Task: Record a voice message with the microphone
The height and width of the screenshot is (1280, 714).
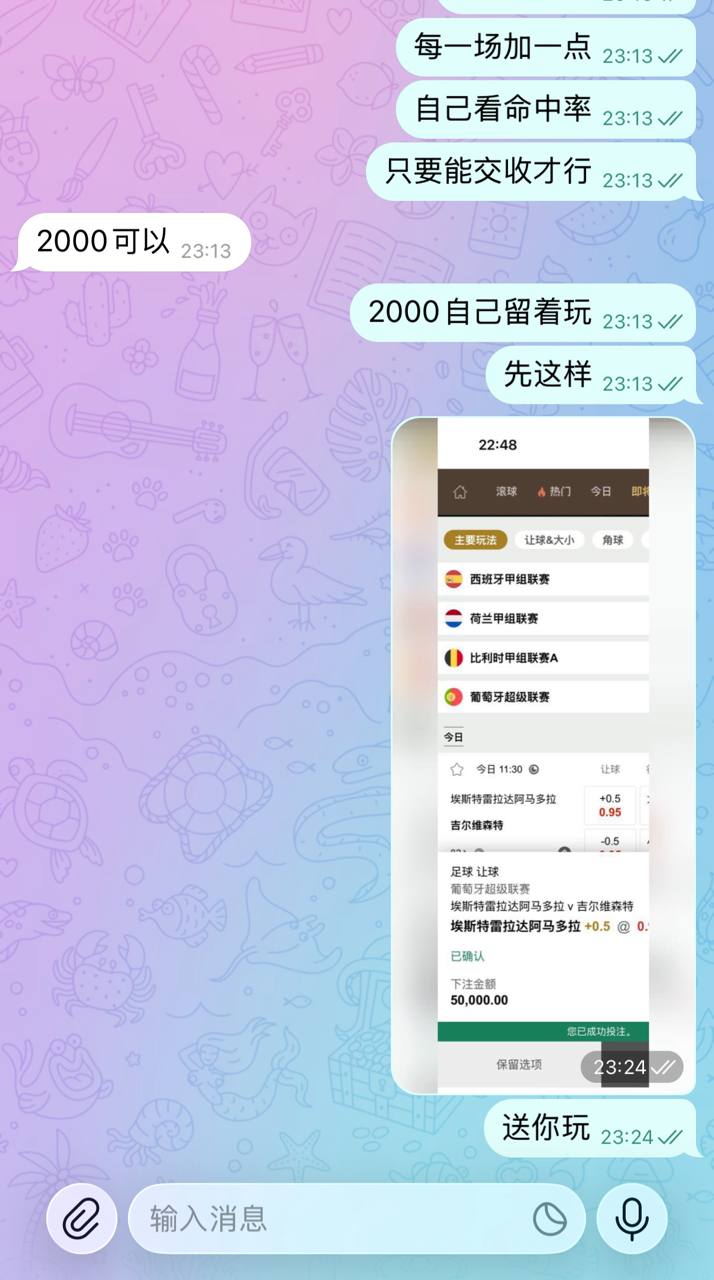Action: [631, 1218]
